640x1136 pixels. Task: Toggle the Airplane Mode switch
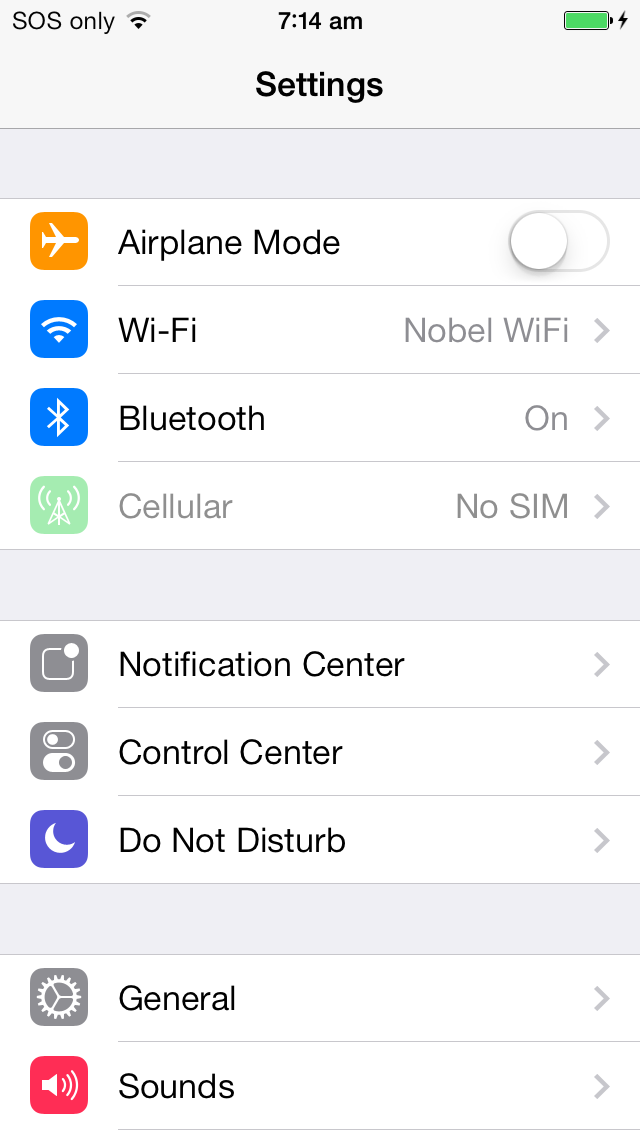559,241
